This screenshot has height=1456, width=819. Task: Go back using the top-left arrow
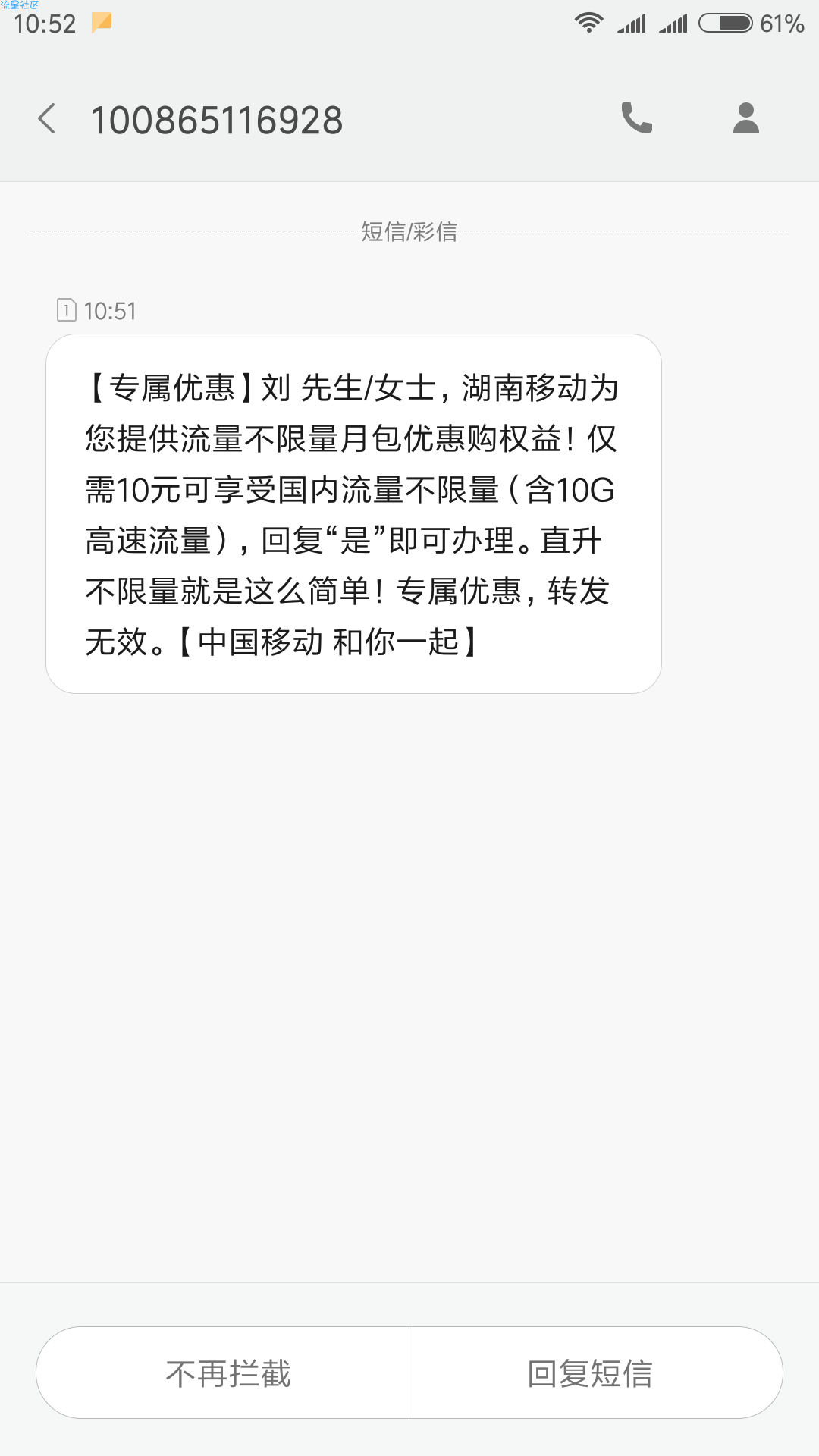tap(47, 119)
